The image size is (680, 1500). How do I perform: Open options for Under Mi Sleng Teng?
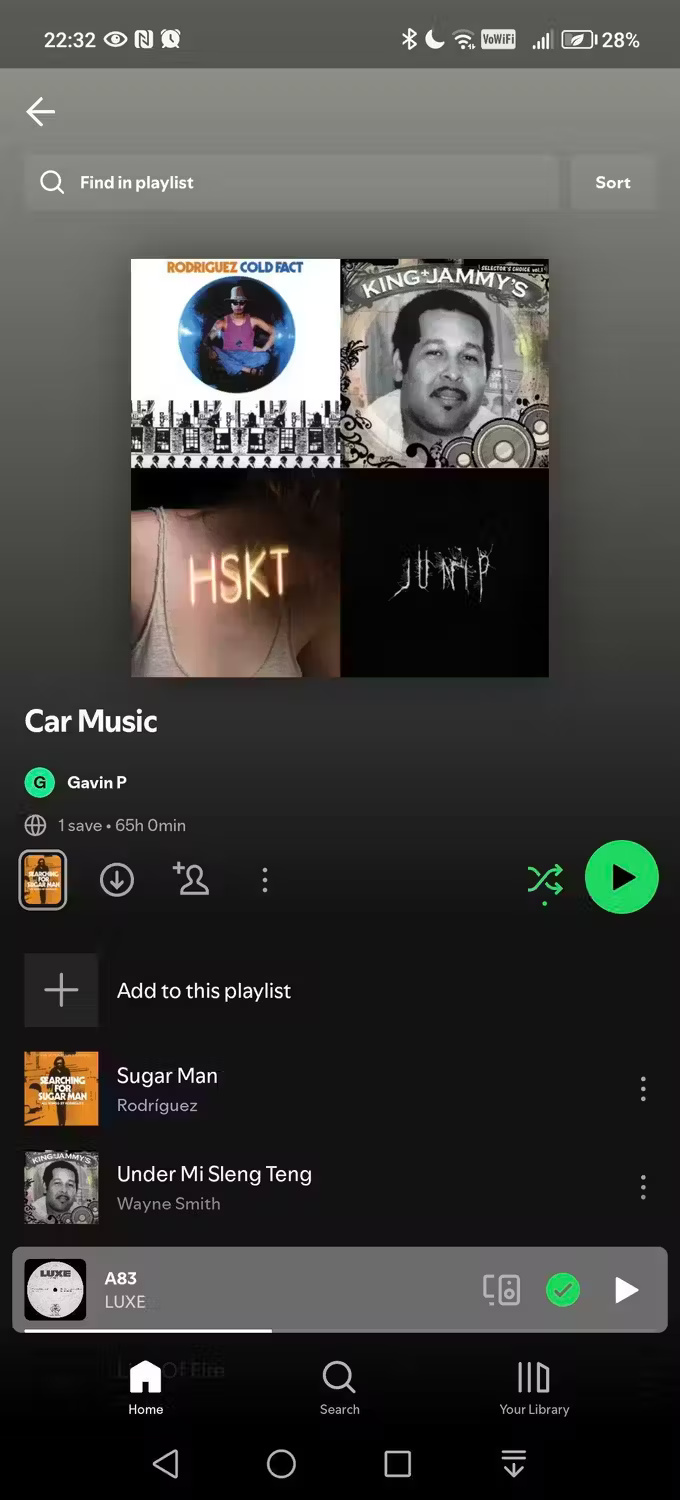pos(643,1187)
